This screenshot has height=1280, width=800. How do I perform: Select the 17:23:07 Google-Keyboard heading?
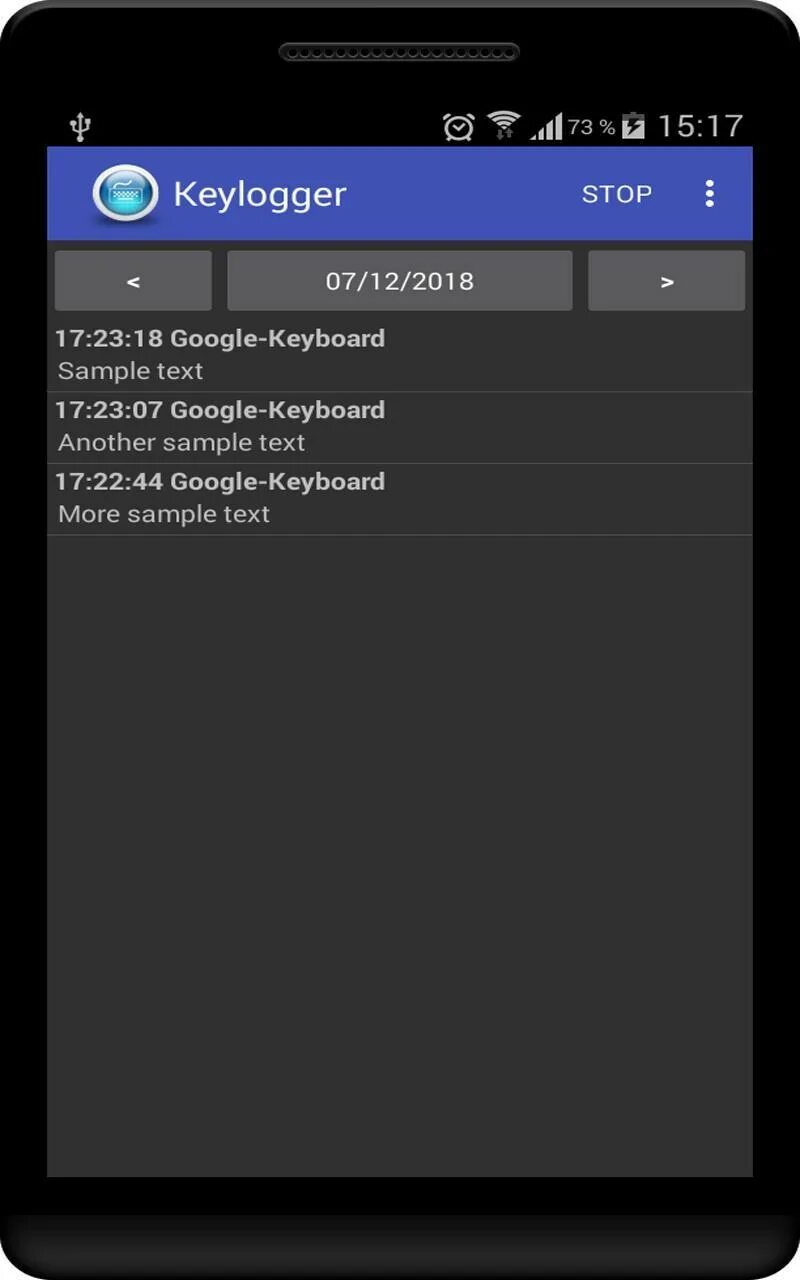219,410
